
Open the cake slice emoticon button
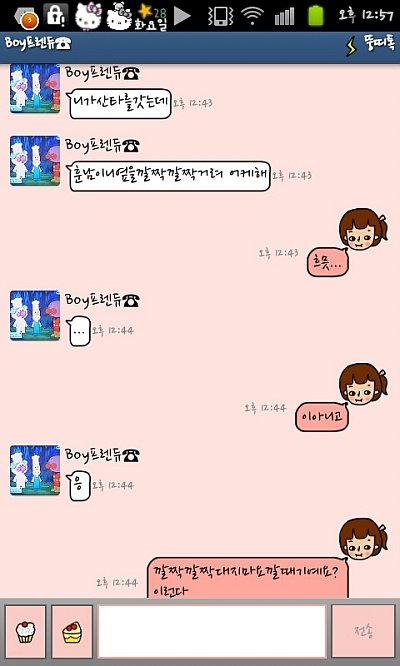click(x=72, y=631)
